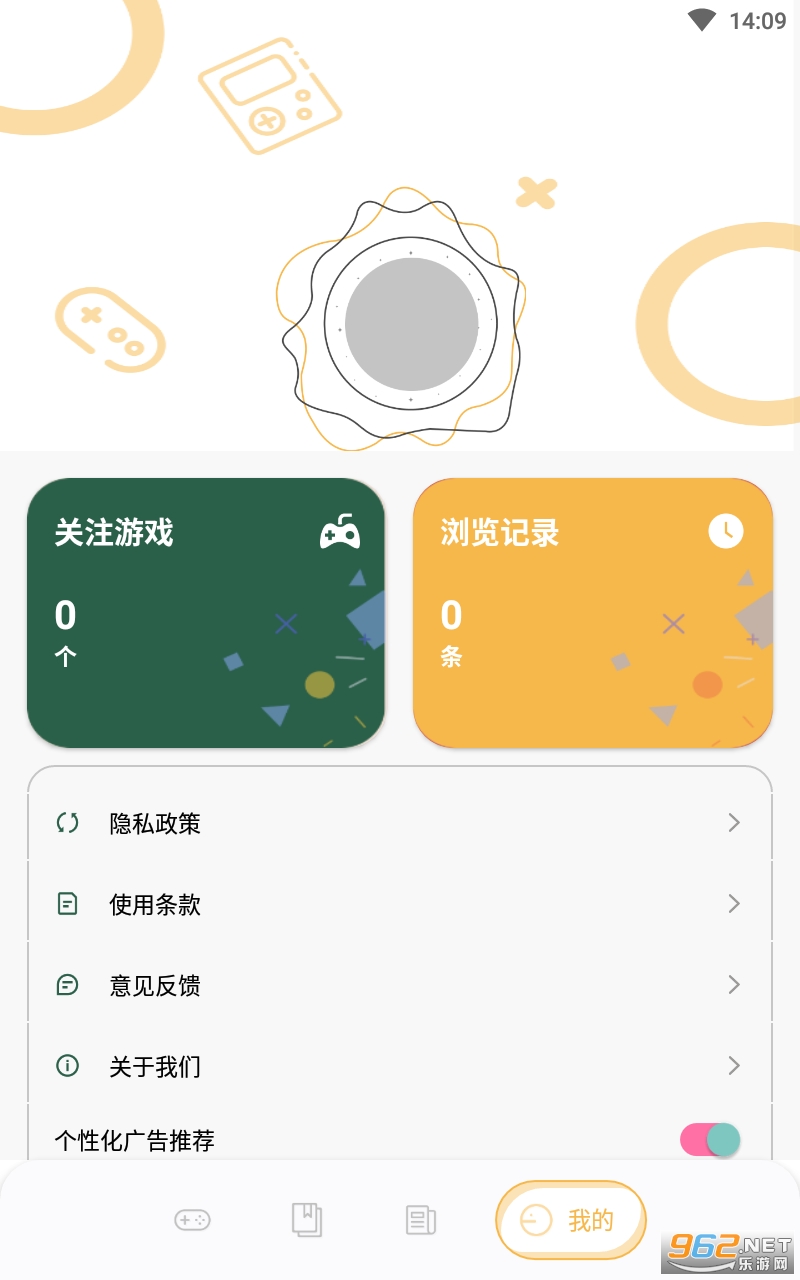Select the 我的 tab
Viewport: 800px width, 1280px height.
(x=571, y=1220)
